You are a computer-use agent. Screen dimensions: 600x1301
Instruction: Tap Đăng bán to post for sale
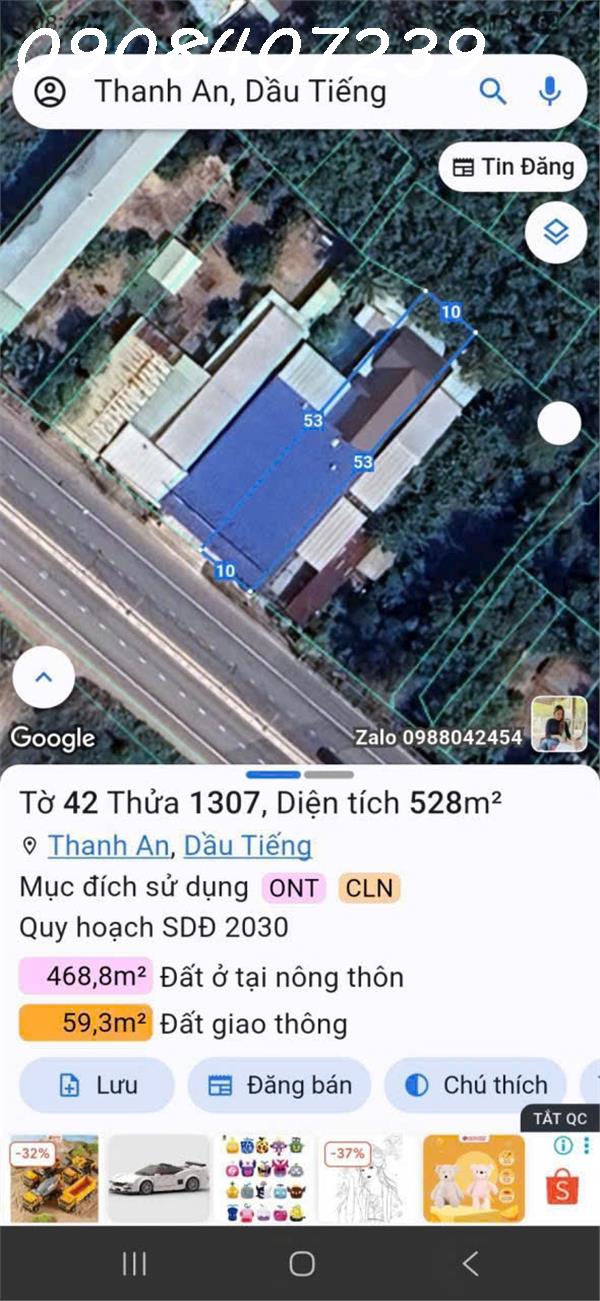279,1085
